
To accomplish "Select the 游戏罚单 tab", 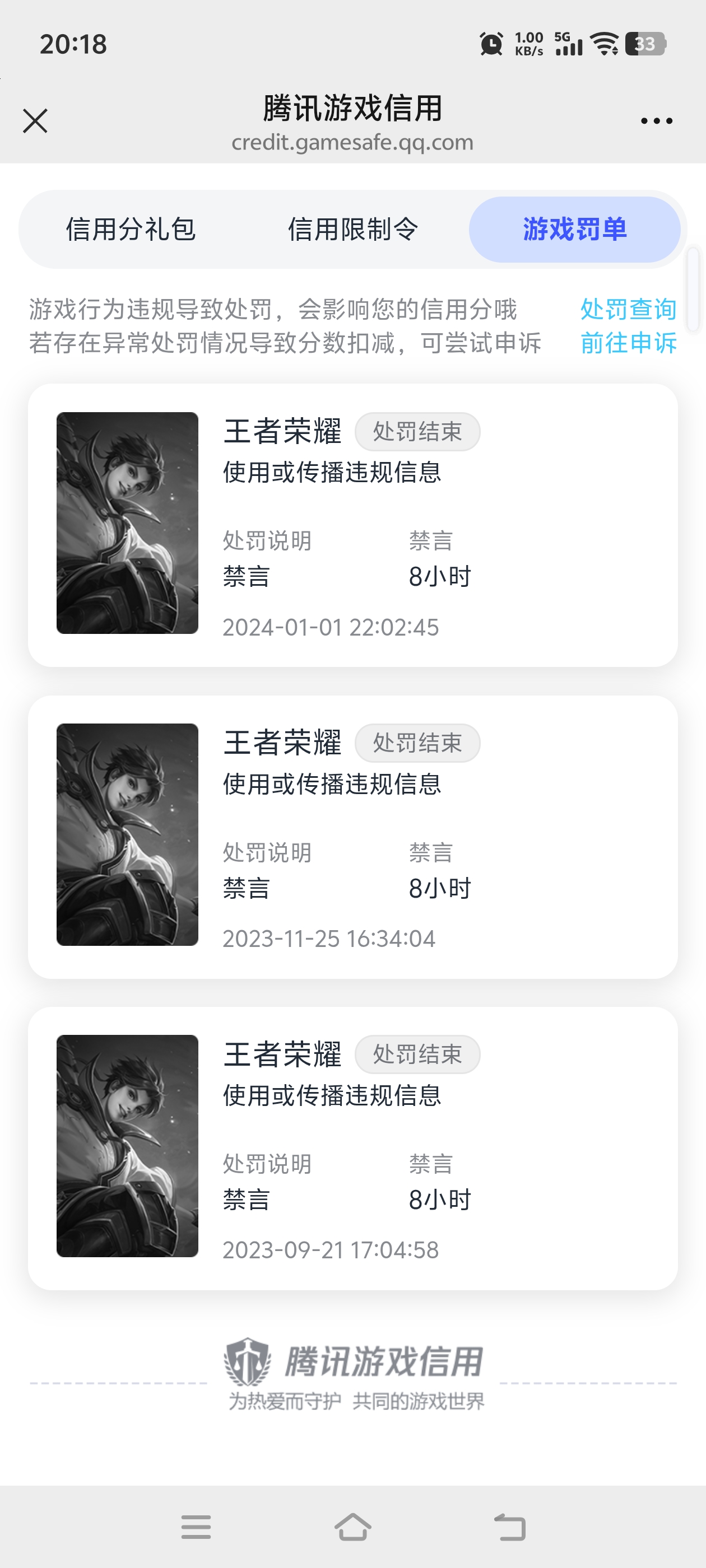I will [x=574, y=230].
